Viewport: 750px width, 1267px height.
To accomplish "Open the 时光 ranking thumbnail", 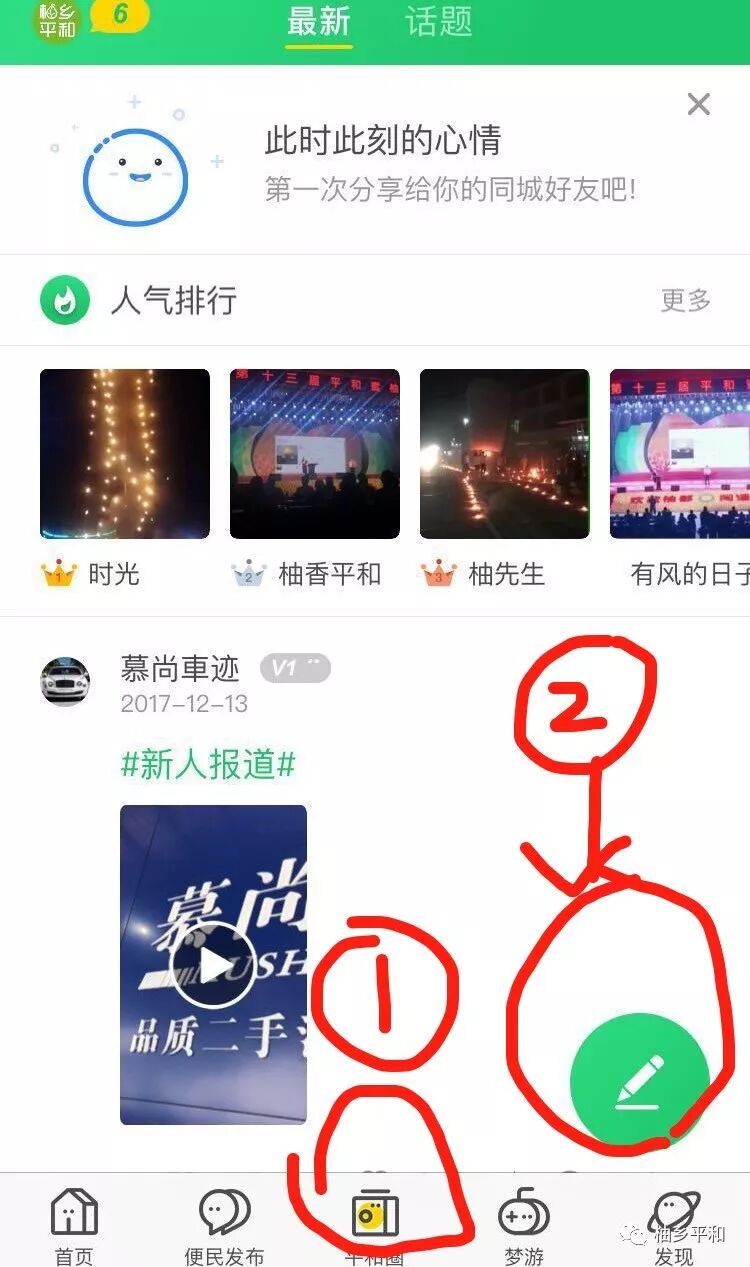I will 125,454.
